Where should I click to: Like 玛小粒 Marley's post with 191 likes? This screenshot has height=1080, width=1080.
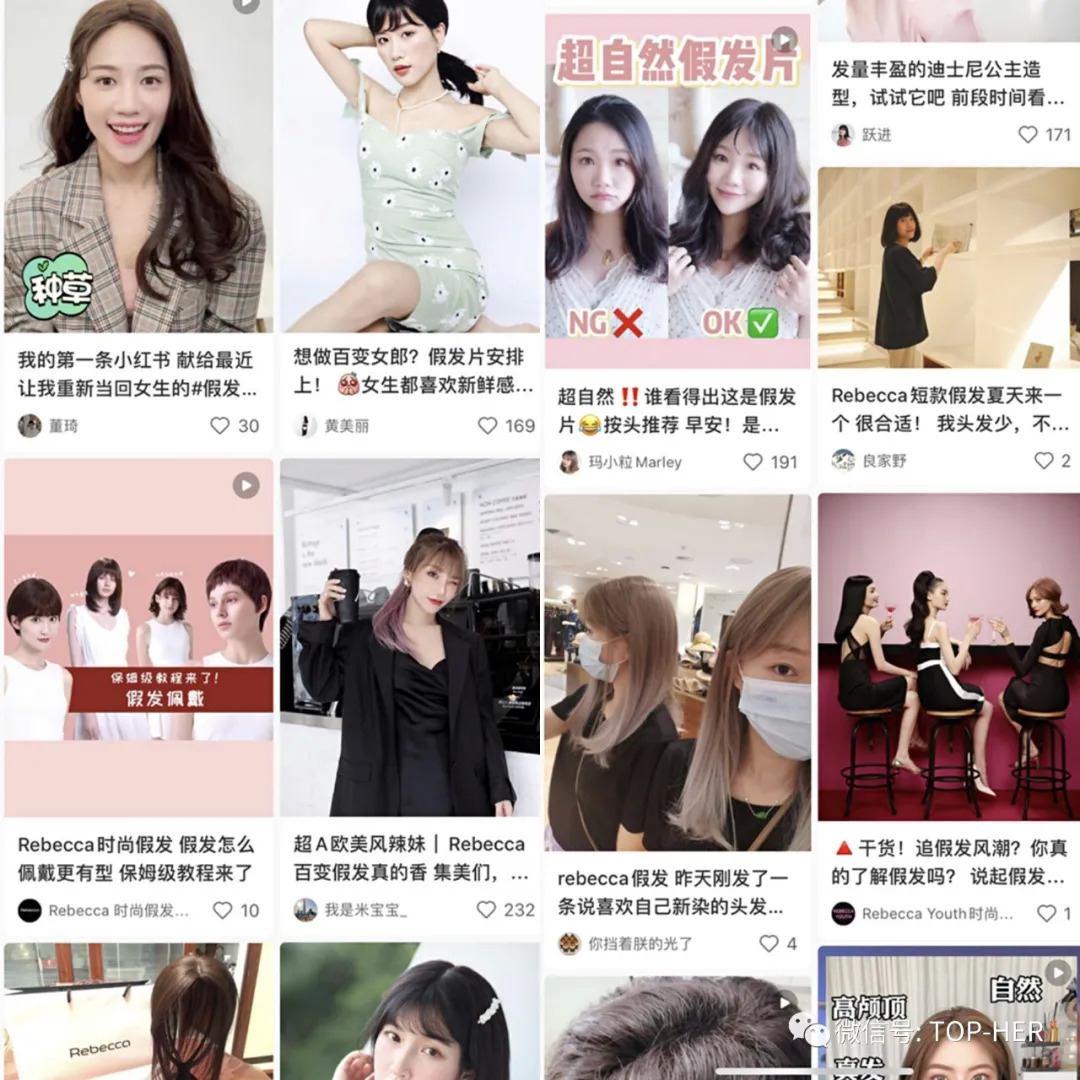[753, 461]
